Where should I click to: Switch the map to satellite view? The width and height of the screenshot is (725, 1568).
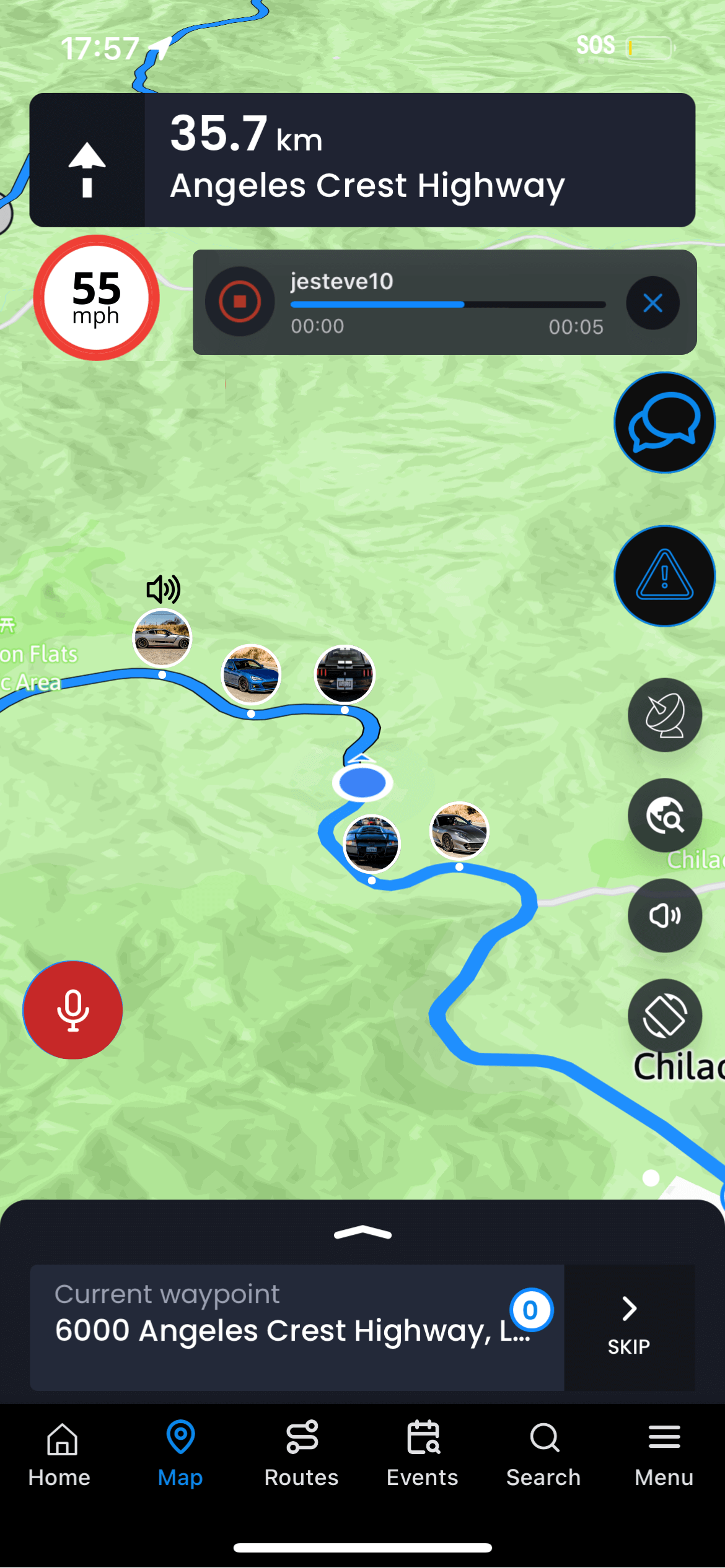(664, 715)
